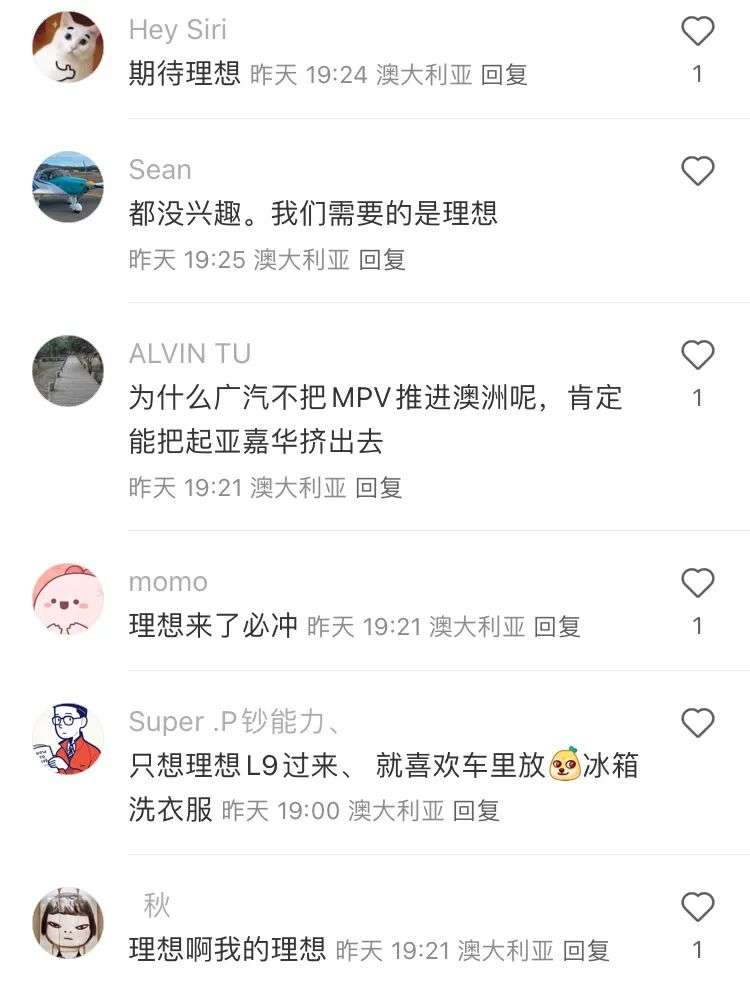This screenshot has width=750, height=990.
Task: Like momo's comment
Action: (697, 583)
